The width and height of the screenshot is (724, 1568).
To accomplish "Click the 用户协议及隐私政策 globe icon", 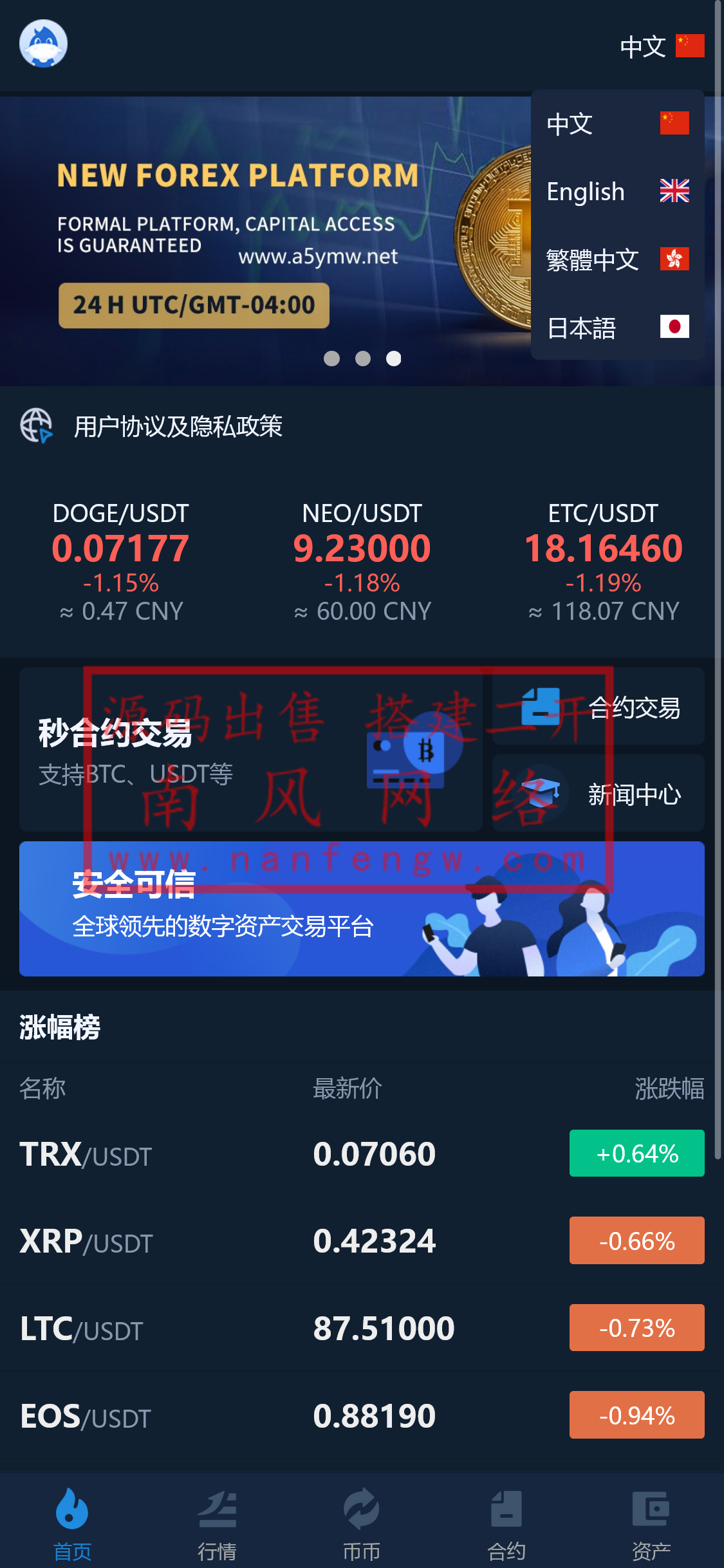I will coord(35,425).
